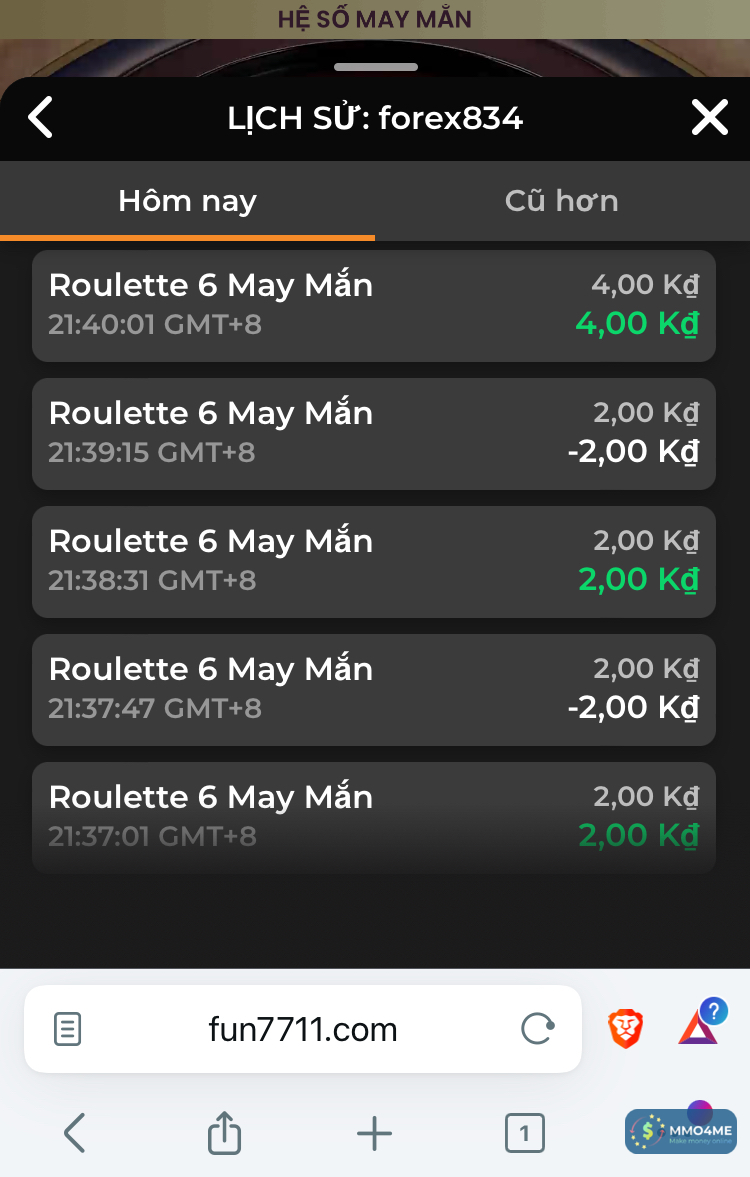Open Brave Shields lion icon

[626, 1029]
